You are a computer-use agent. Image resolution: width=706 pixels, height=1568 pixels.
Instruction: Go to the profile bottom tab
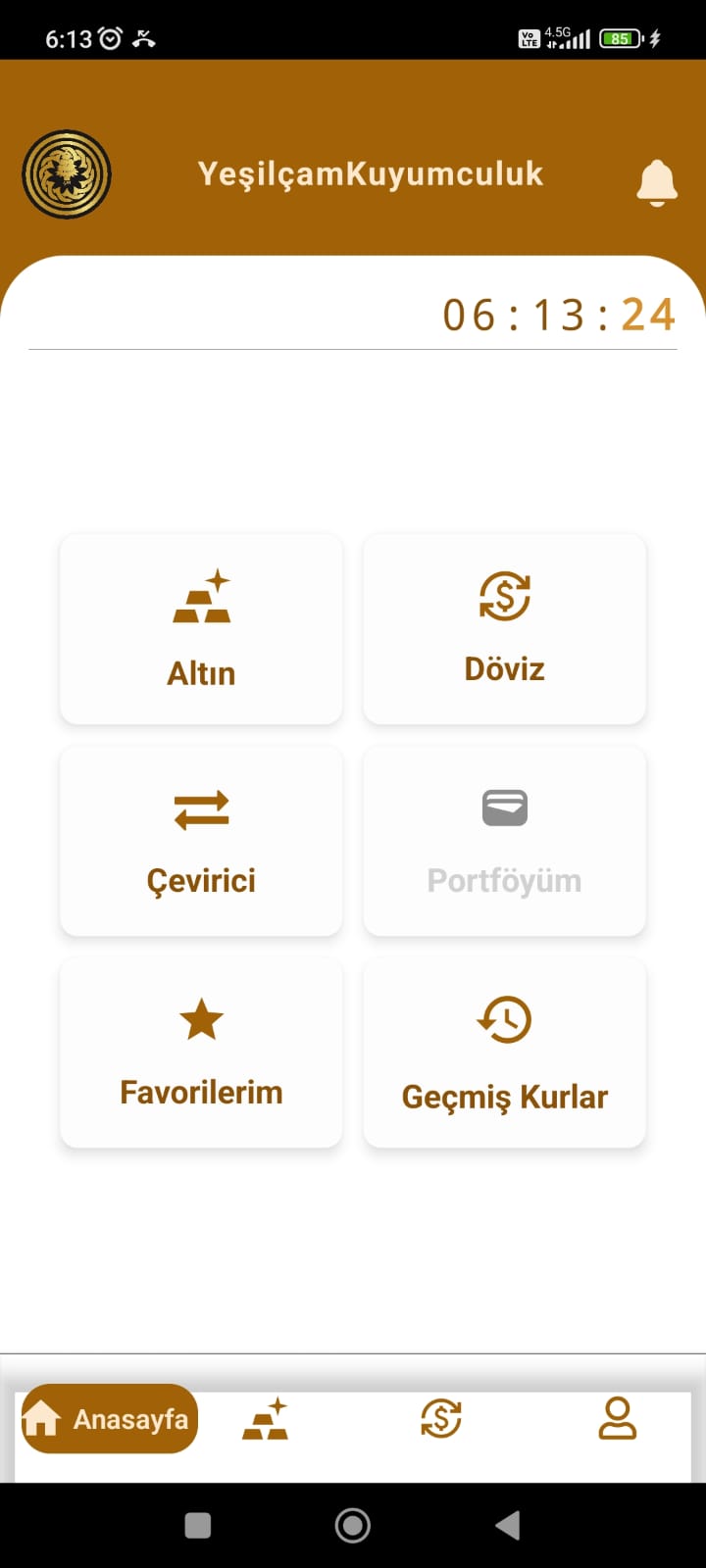(618, 1418)
